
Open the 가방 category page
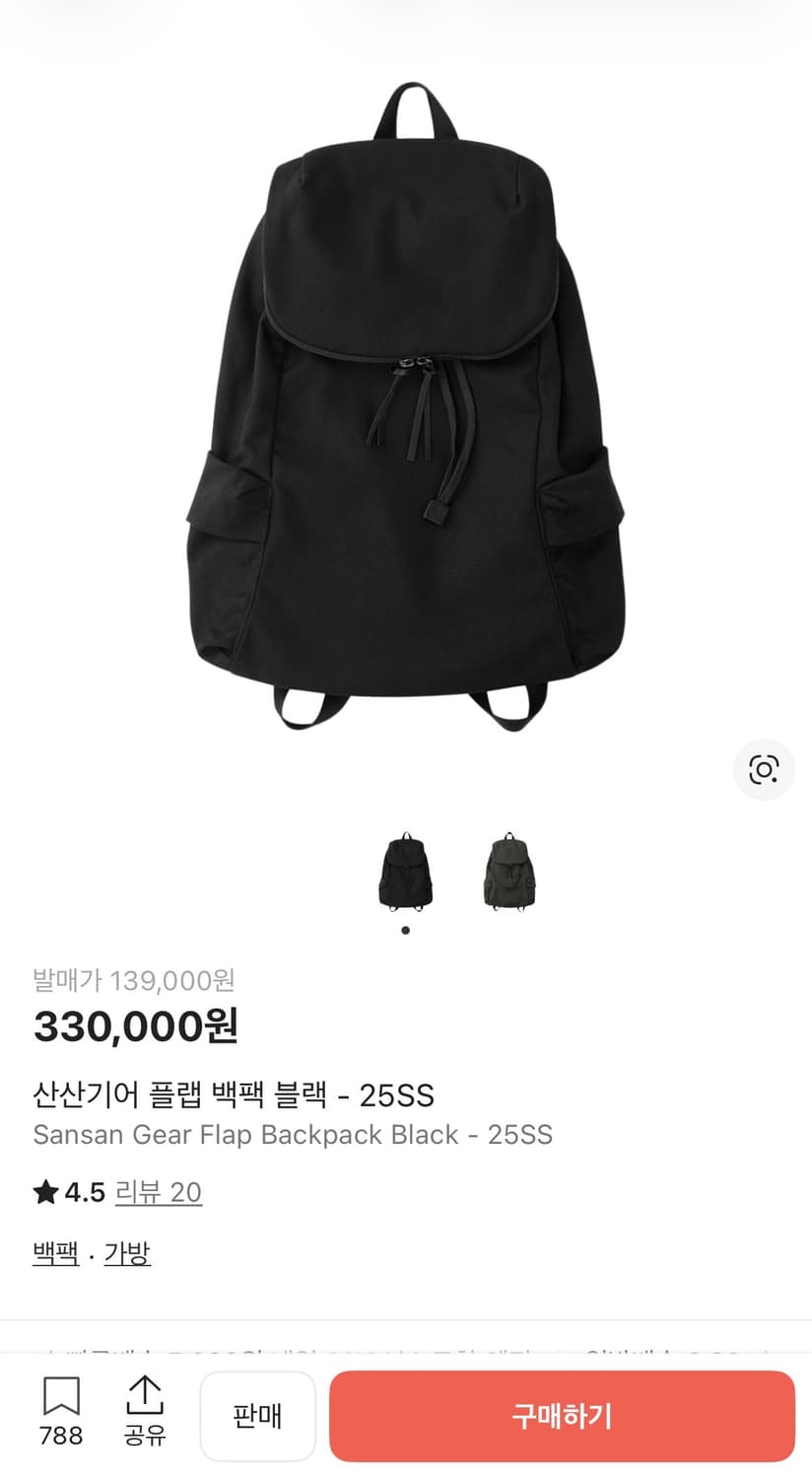[126, 1252]
